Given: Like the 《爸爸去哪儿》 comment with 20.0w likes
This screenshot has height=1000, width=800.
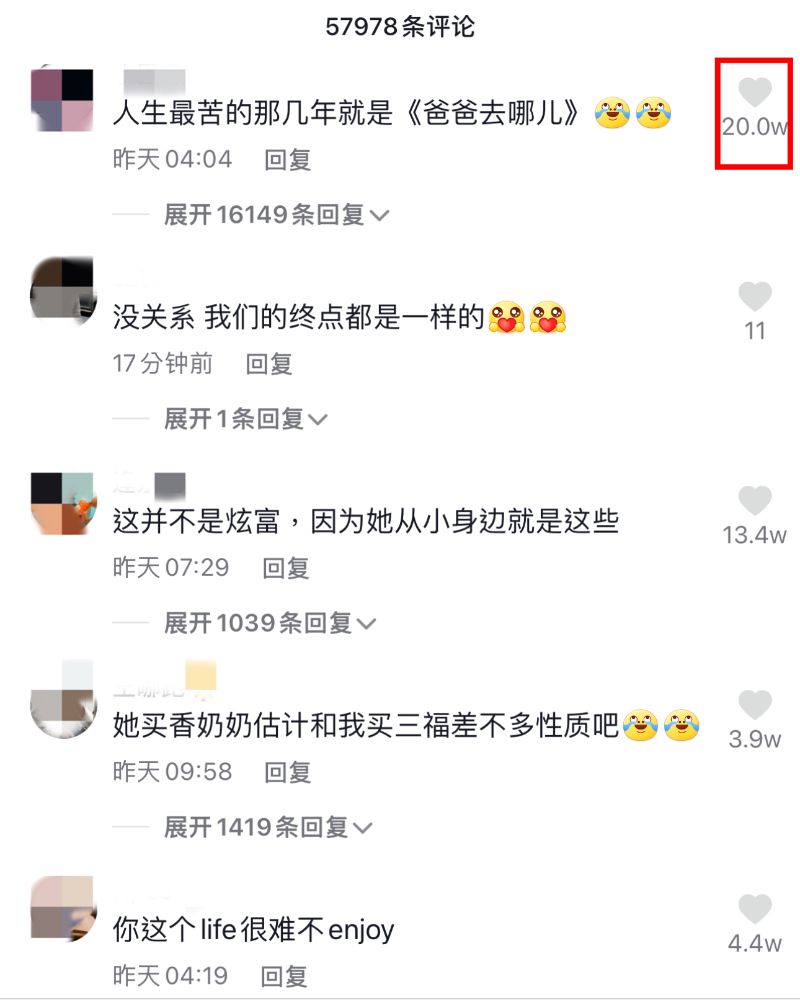Looking at the screenshot, I should point(755,94).
